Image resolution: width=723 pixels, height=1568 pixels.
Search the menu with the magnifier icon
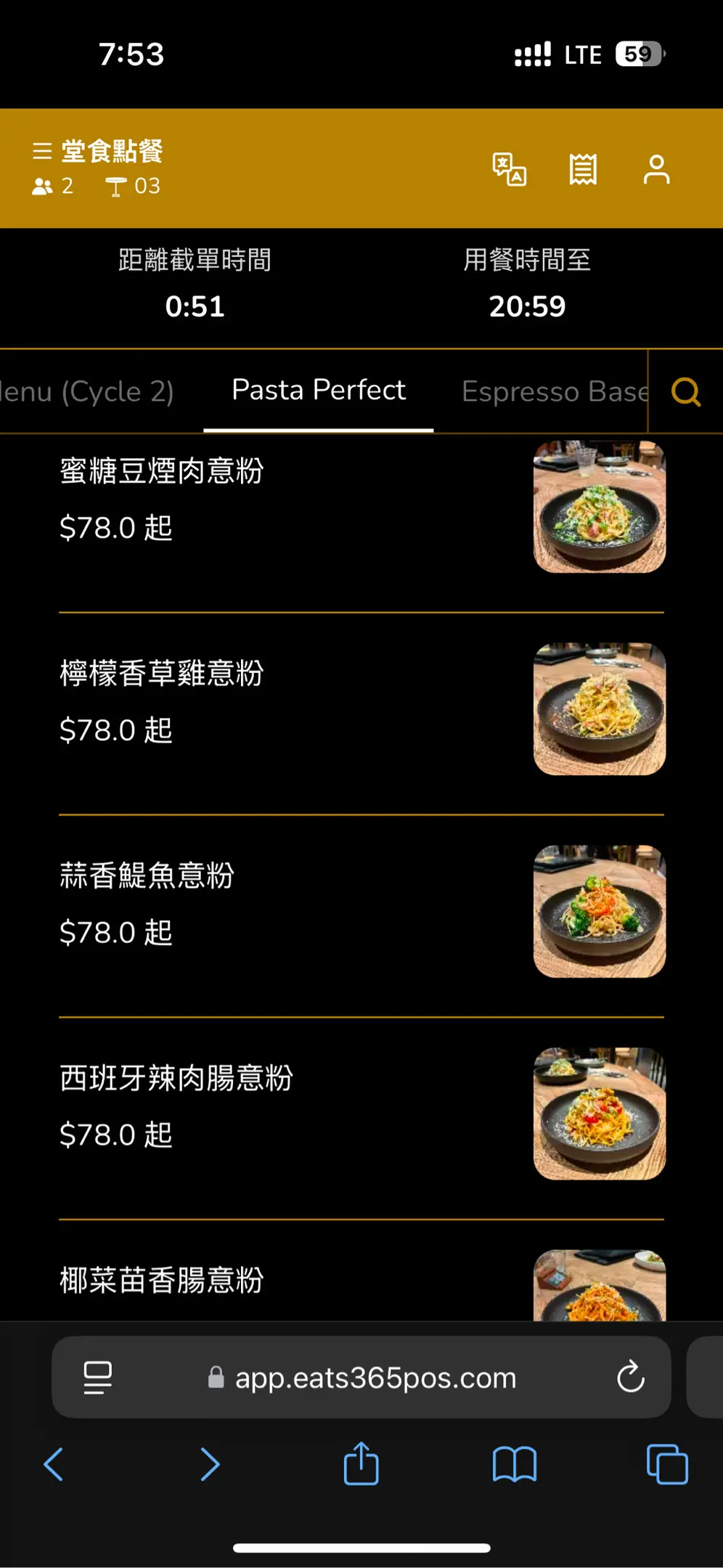685,392
